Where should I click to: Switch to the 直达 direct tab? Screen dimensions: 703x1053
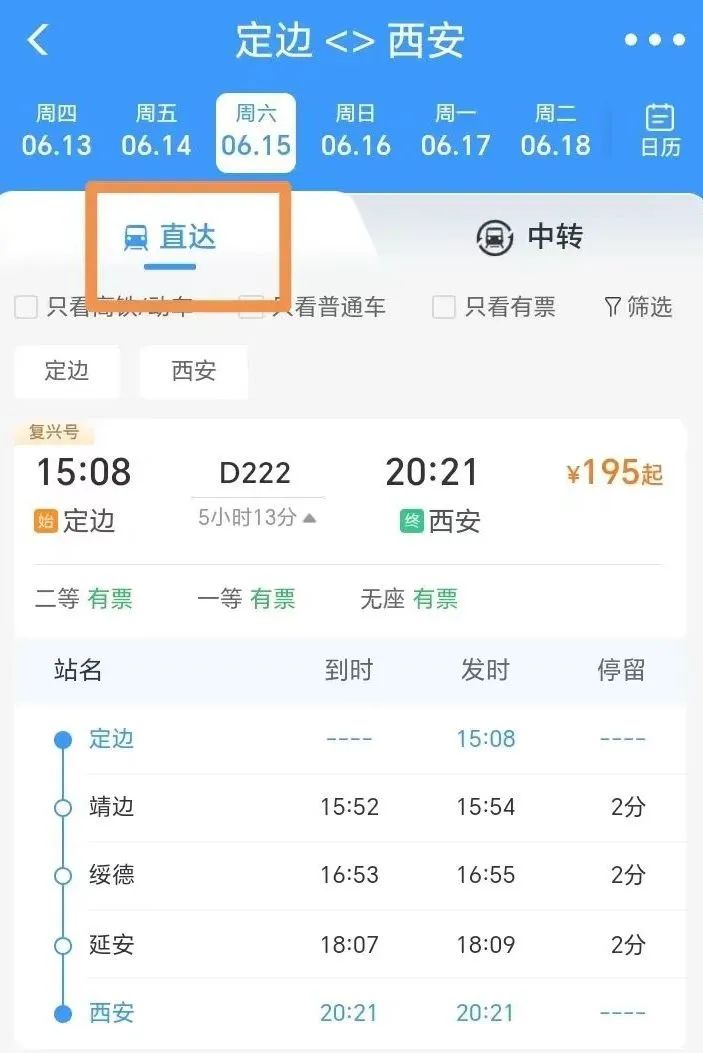pos(170,238)
